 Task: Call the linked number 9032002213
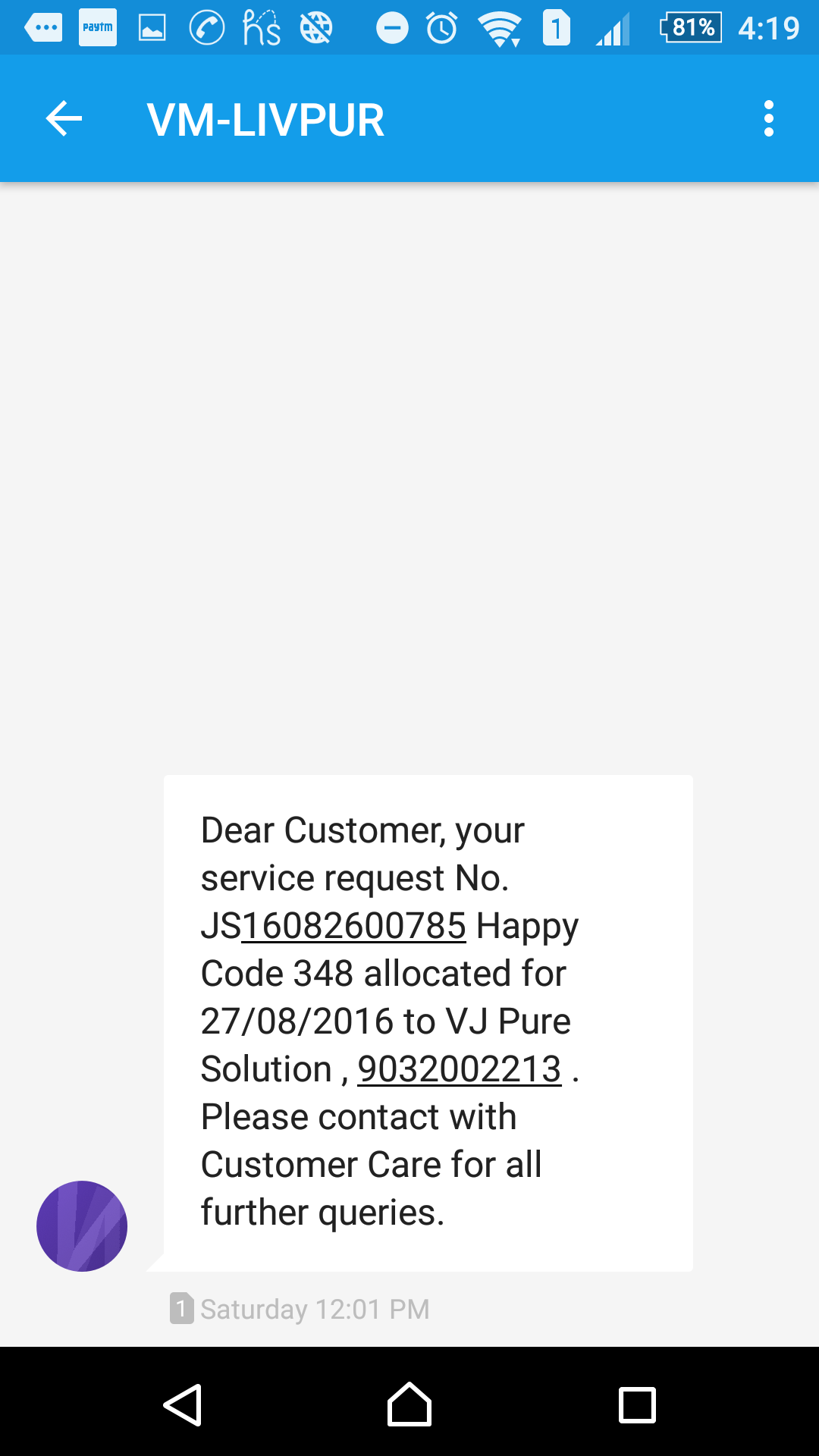pyautogui.click(x=459, y=1069)
